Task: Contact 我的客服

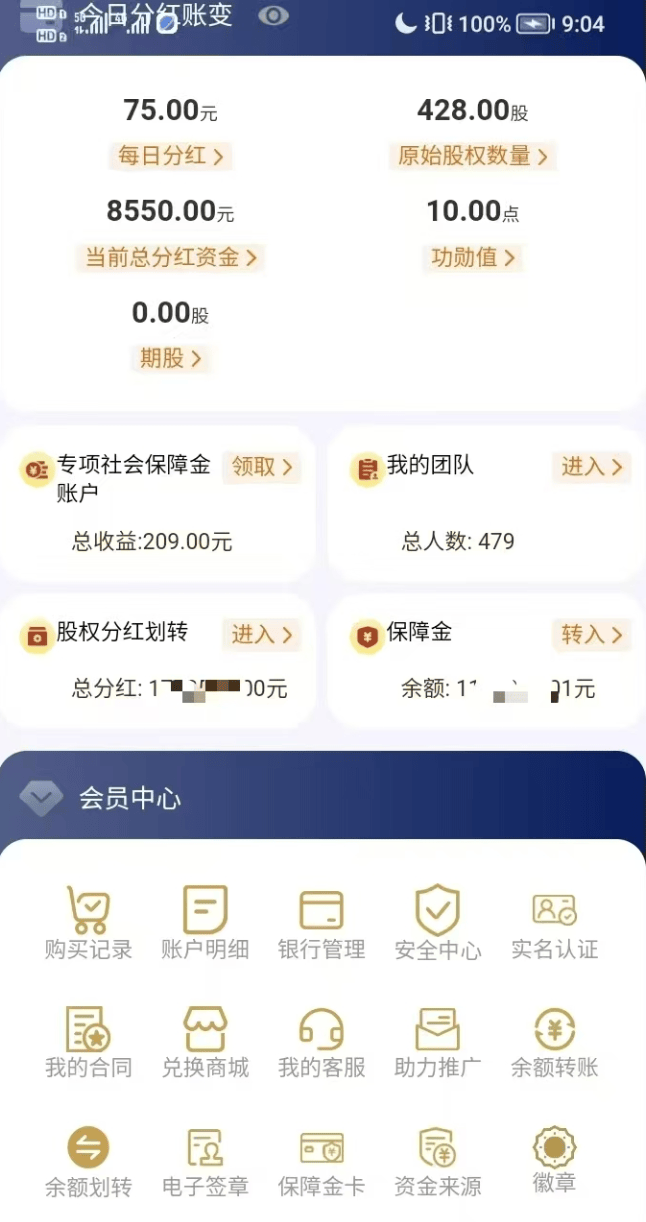Action: click(321, 1042)
